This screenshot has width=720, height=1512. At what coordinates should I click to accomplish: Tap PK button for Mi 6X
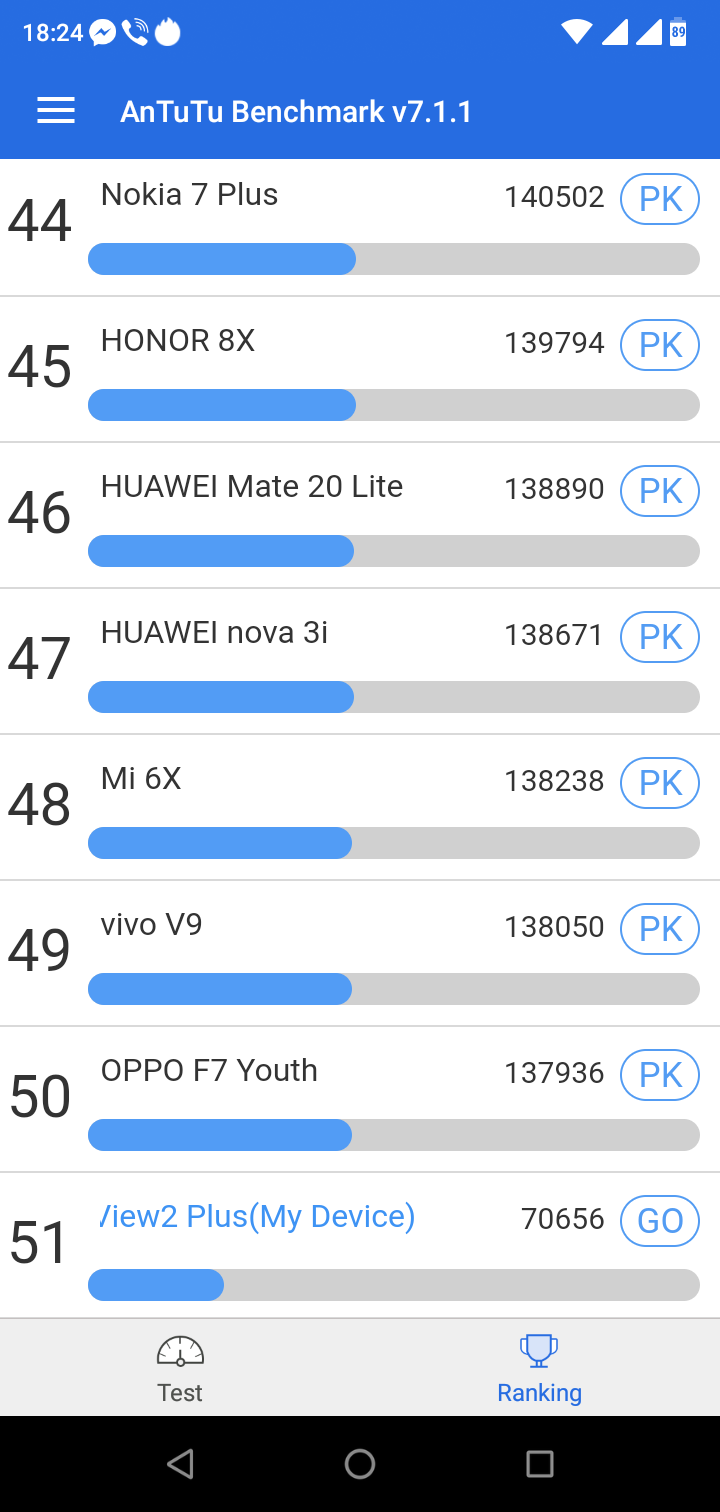tap(660, 783)
